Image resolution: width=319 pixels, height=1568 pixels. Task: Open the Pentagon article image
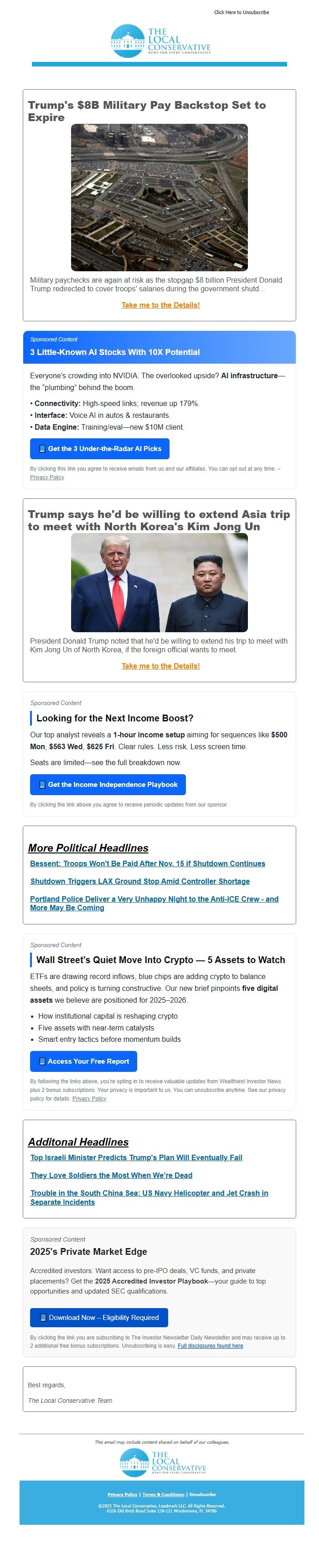159,197
